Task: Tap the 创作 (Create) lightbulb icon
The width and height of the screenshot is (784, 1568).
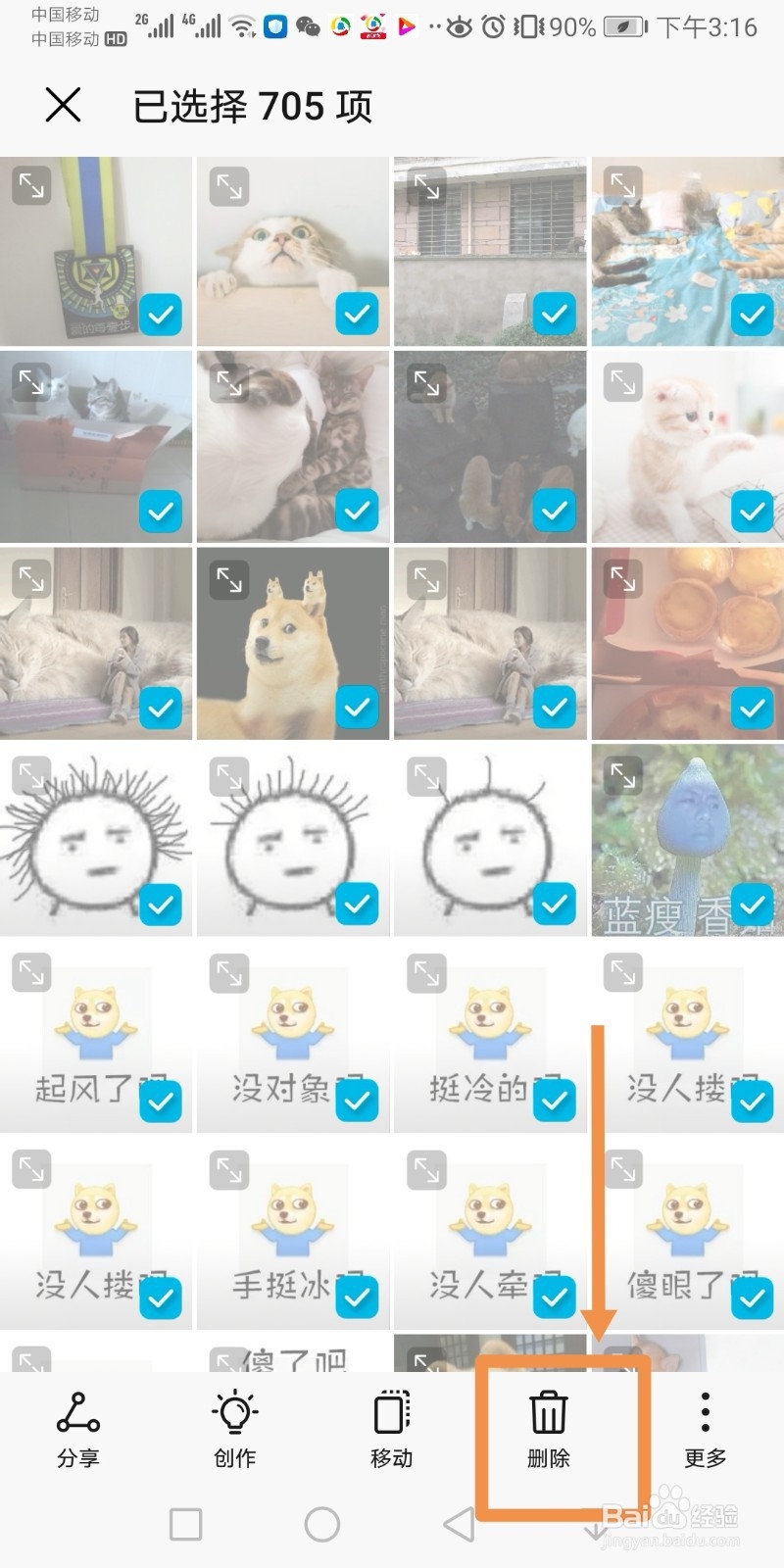Action: 234,1412
